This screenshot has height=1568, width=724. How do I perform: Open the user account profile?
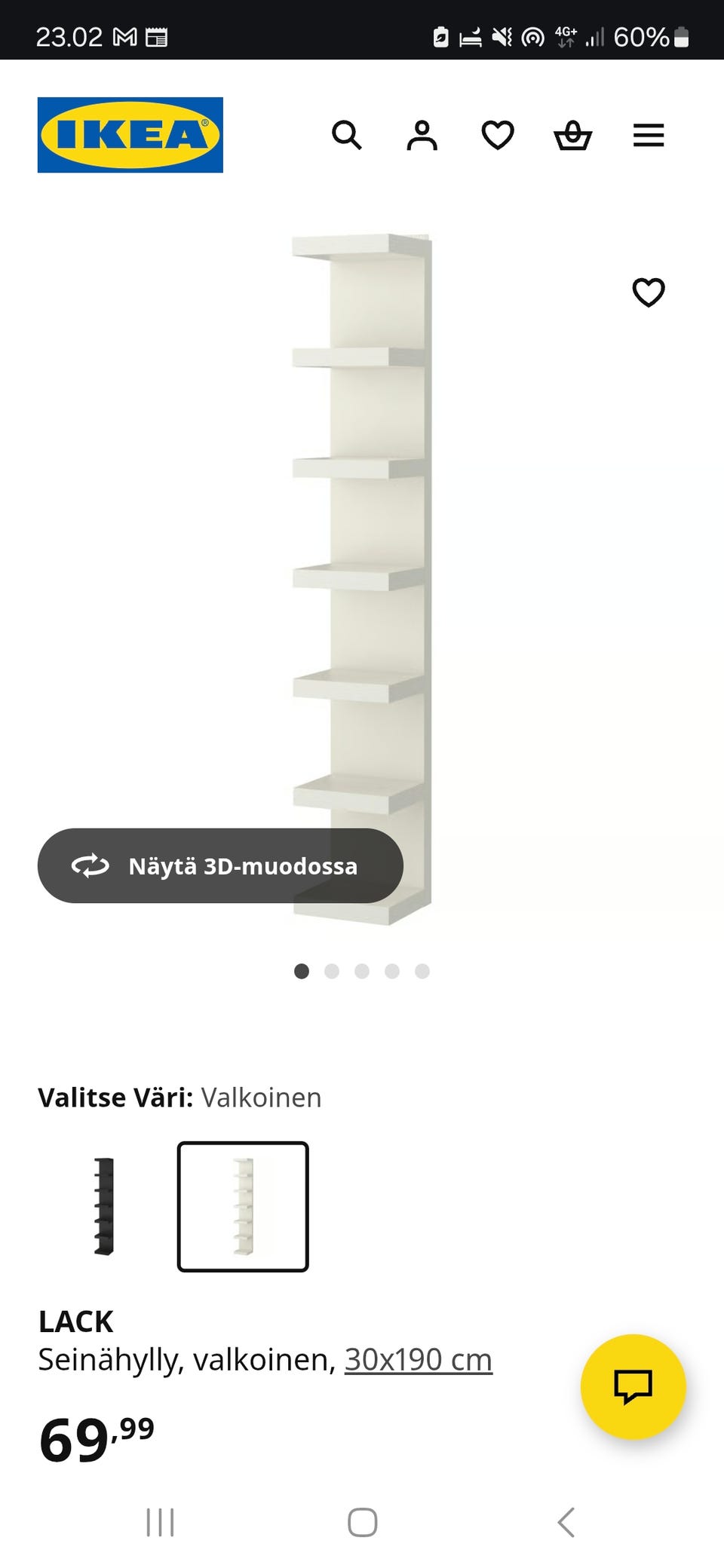pyautogui.click(x=422, y=136)
